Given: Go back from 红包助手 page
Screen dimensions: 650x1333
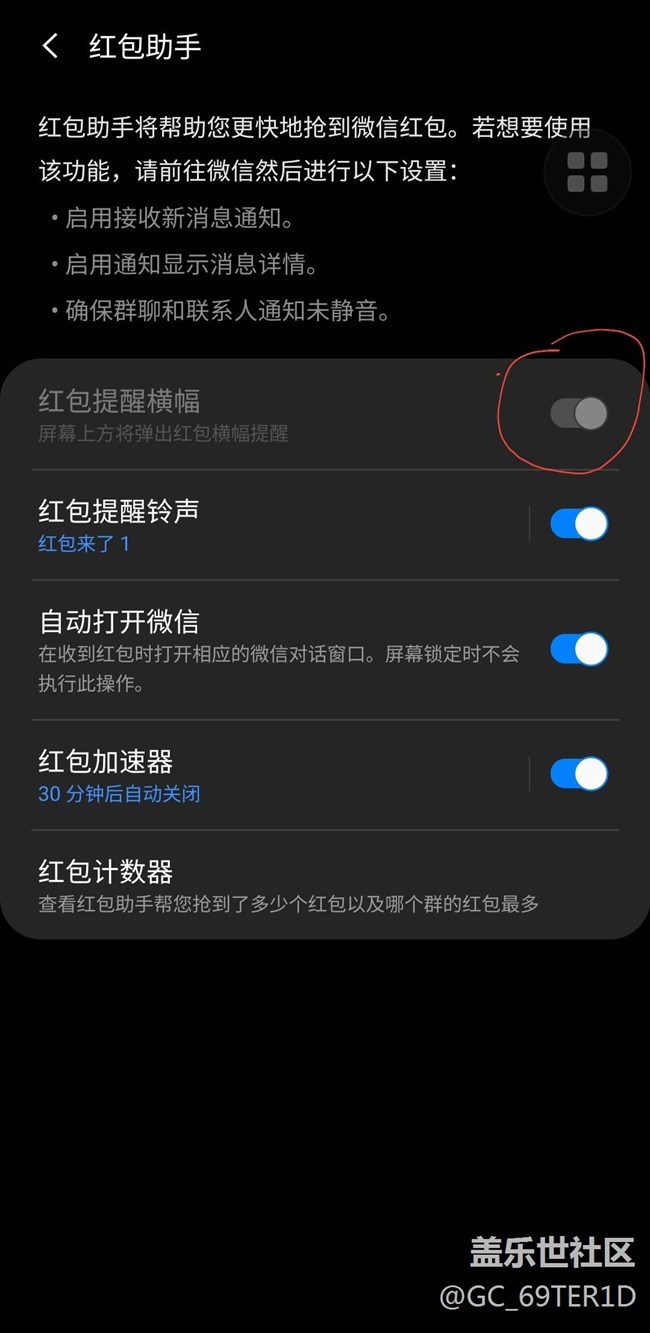Looking at the screenshot, I should (x=50, y=46).
